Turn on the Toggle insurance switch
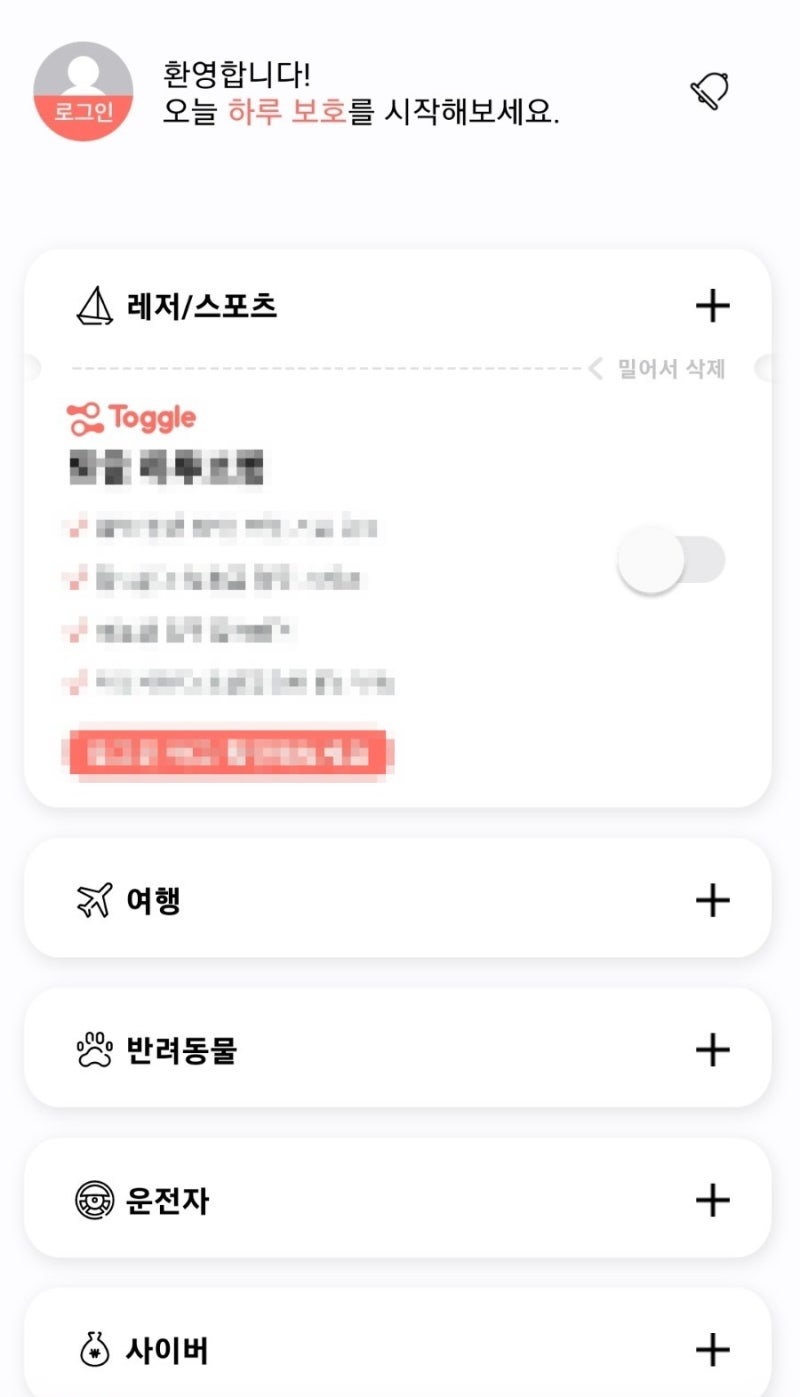 click(x=671, y=560)
